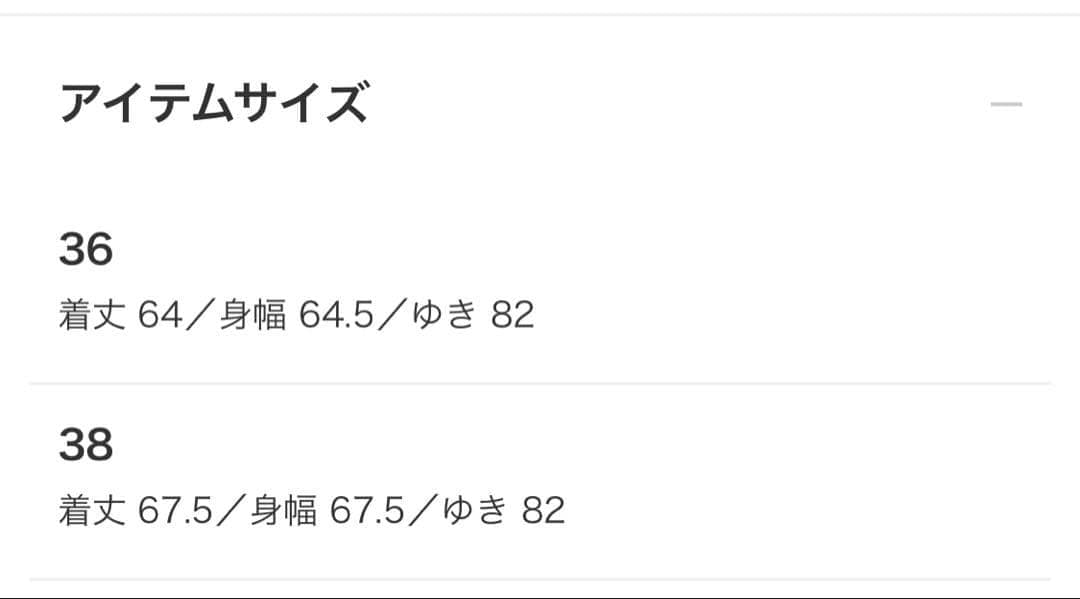Collapse the アイテムサイズ section
The image size is (1080, 599).
pos(1005,104)
